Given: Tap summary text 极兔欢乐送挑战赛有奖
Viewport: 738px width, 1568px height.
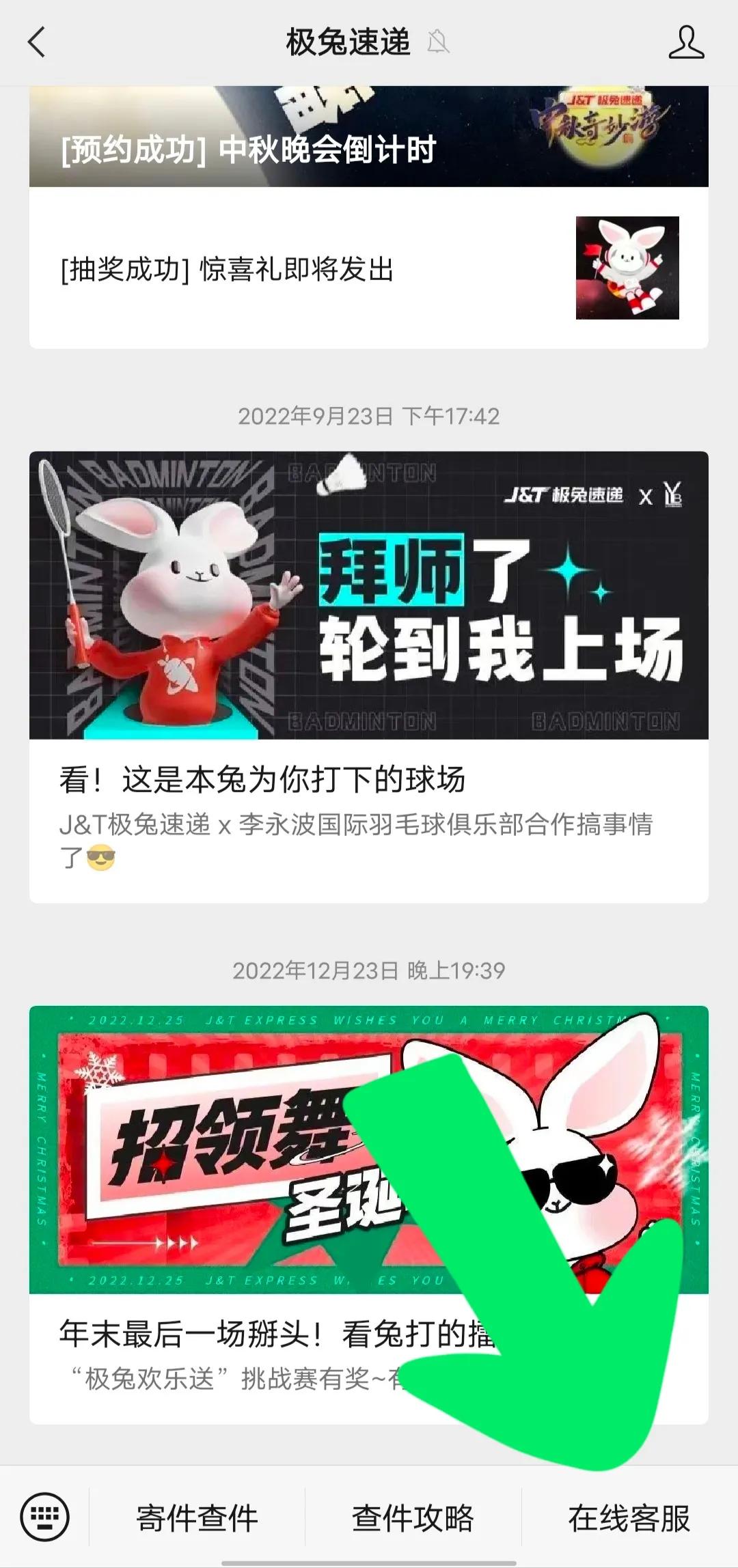Looking at the screenshot, I should click(205, 1376).
